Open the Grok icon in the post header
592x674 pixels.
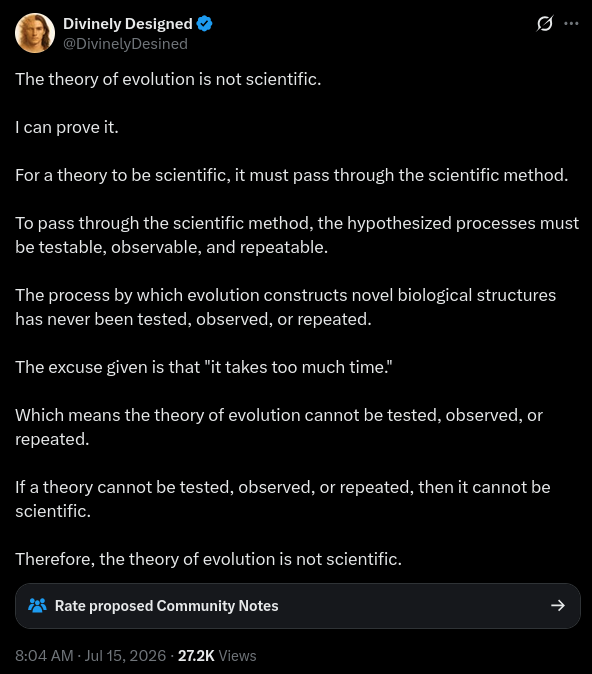(545, 24)
